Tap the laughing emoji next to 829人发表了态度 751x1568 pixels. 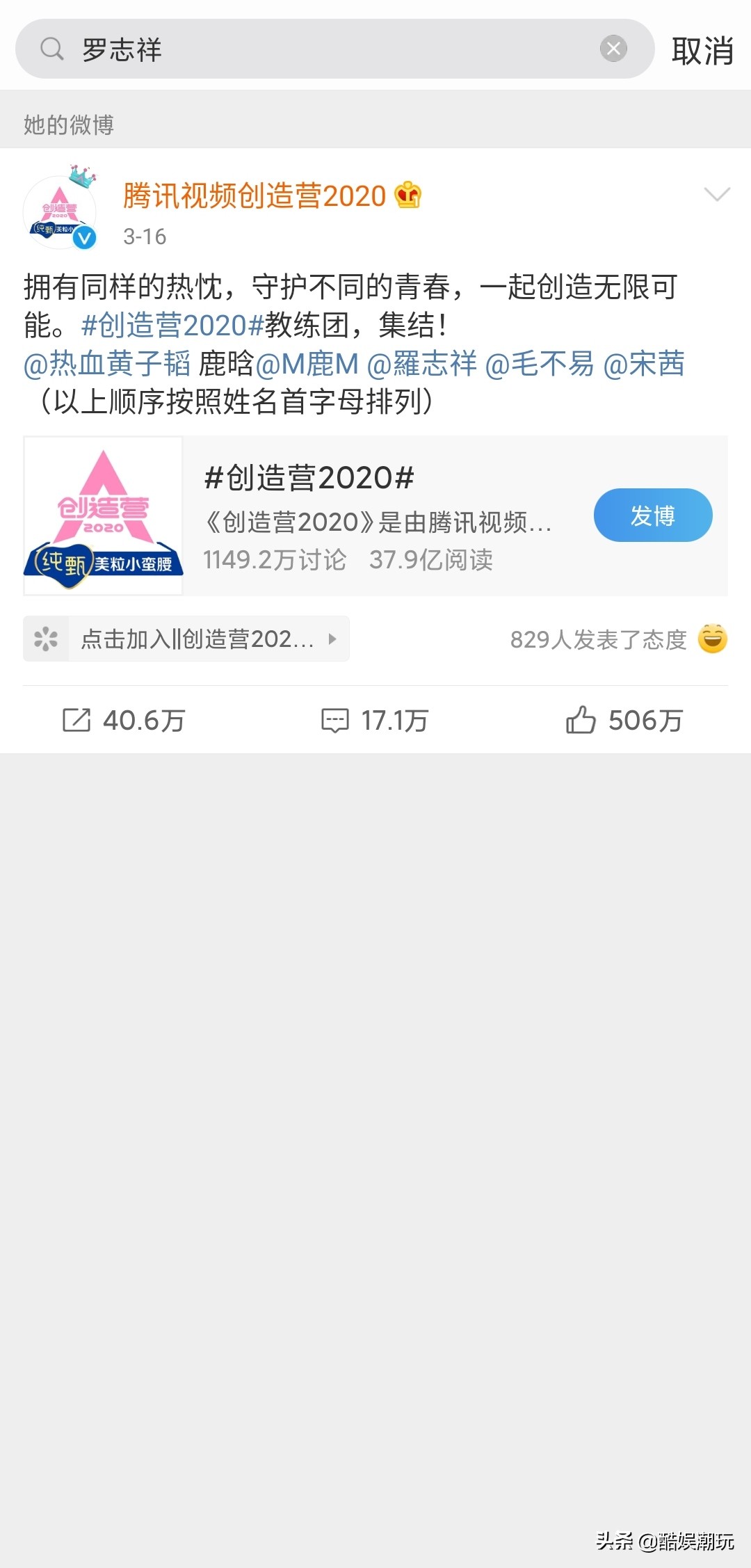(x=713, y=639)
